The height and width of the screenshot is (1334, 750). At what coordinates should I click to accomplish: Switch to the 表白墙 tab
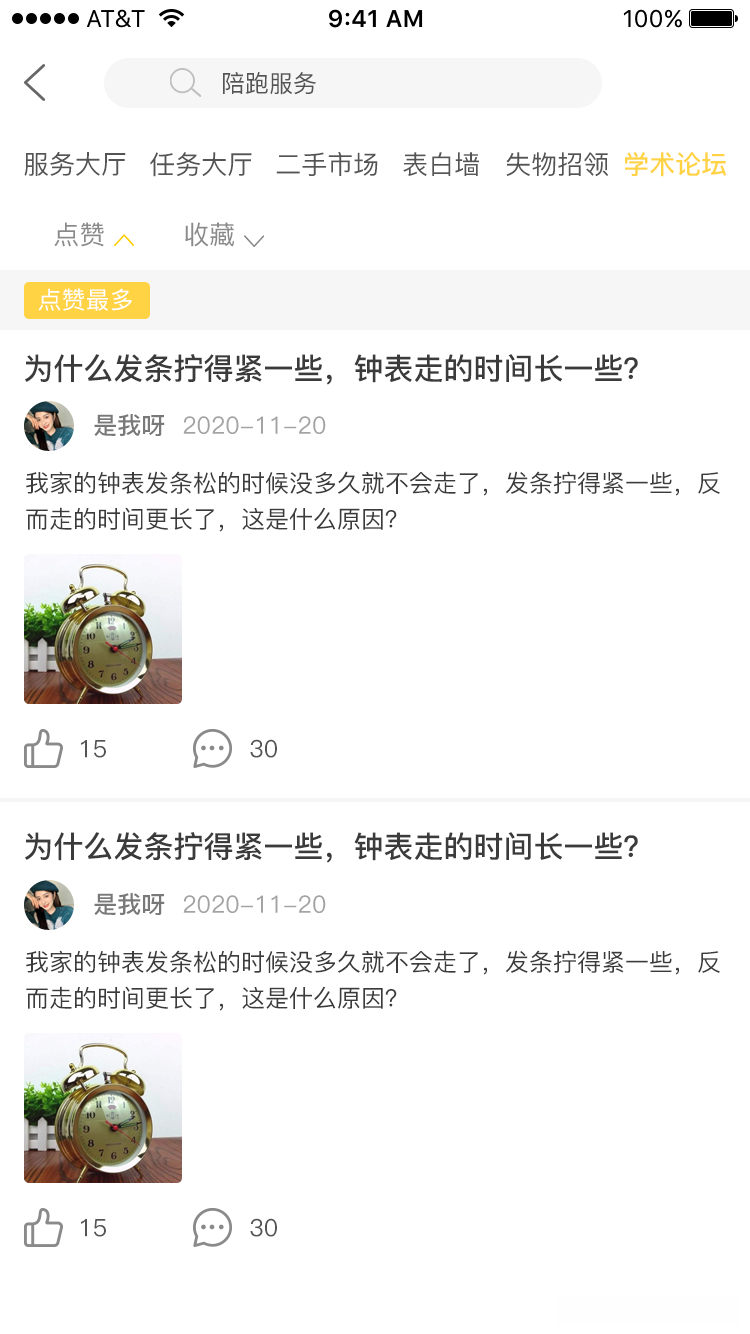[441, 165]
